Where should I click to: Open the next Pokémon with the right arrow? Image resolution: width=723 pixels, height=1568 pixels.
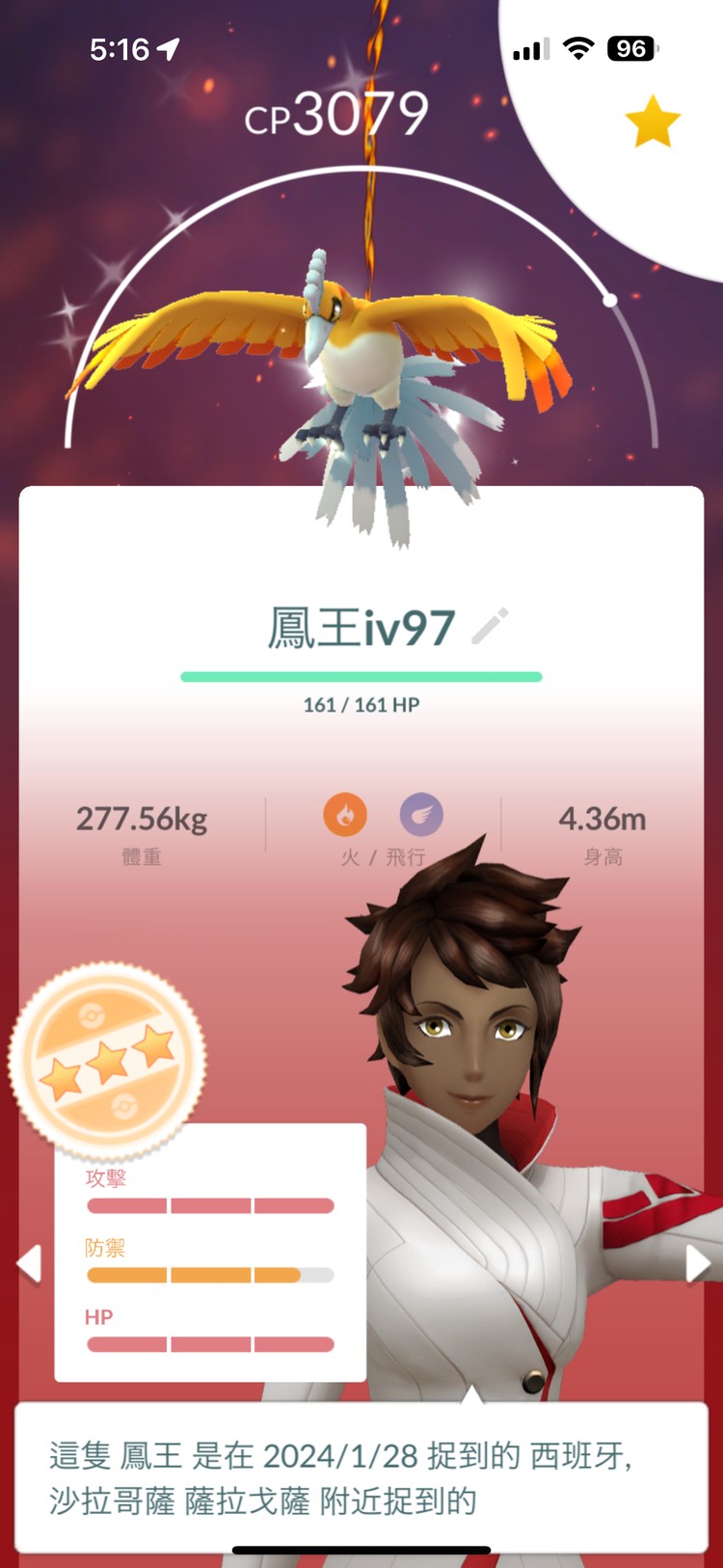tap(696, 1263)
